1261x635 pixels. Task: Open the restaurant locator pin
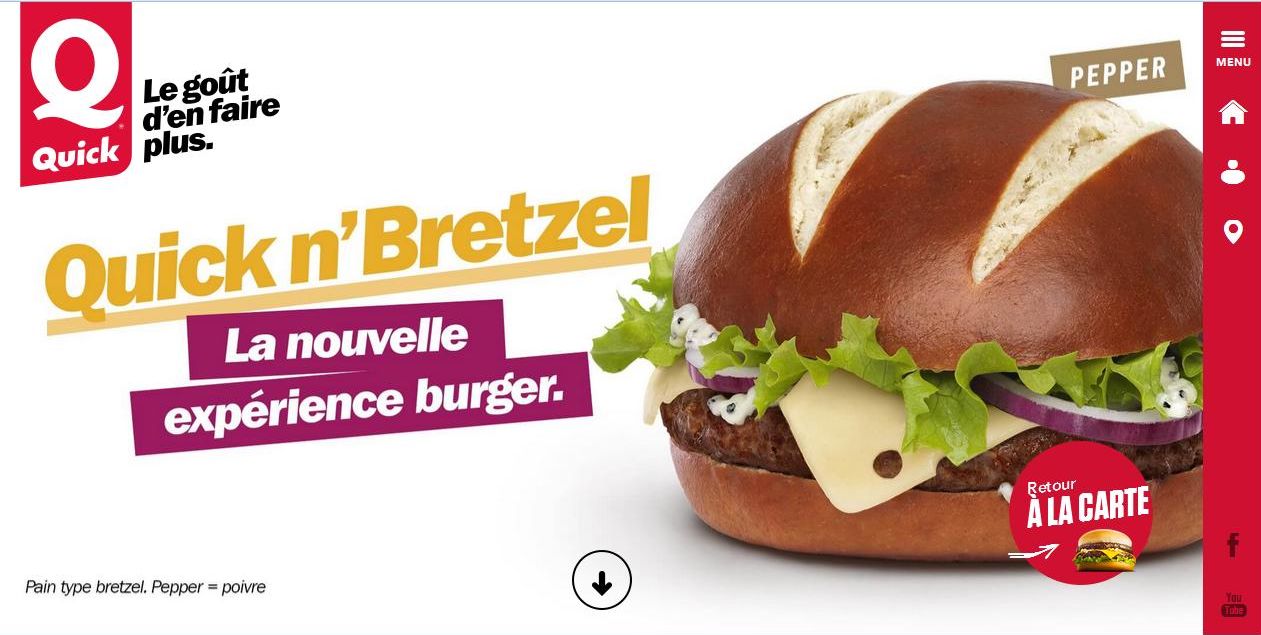point(1233,232)
